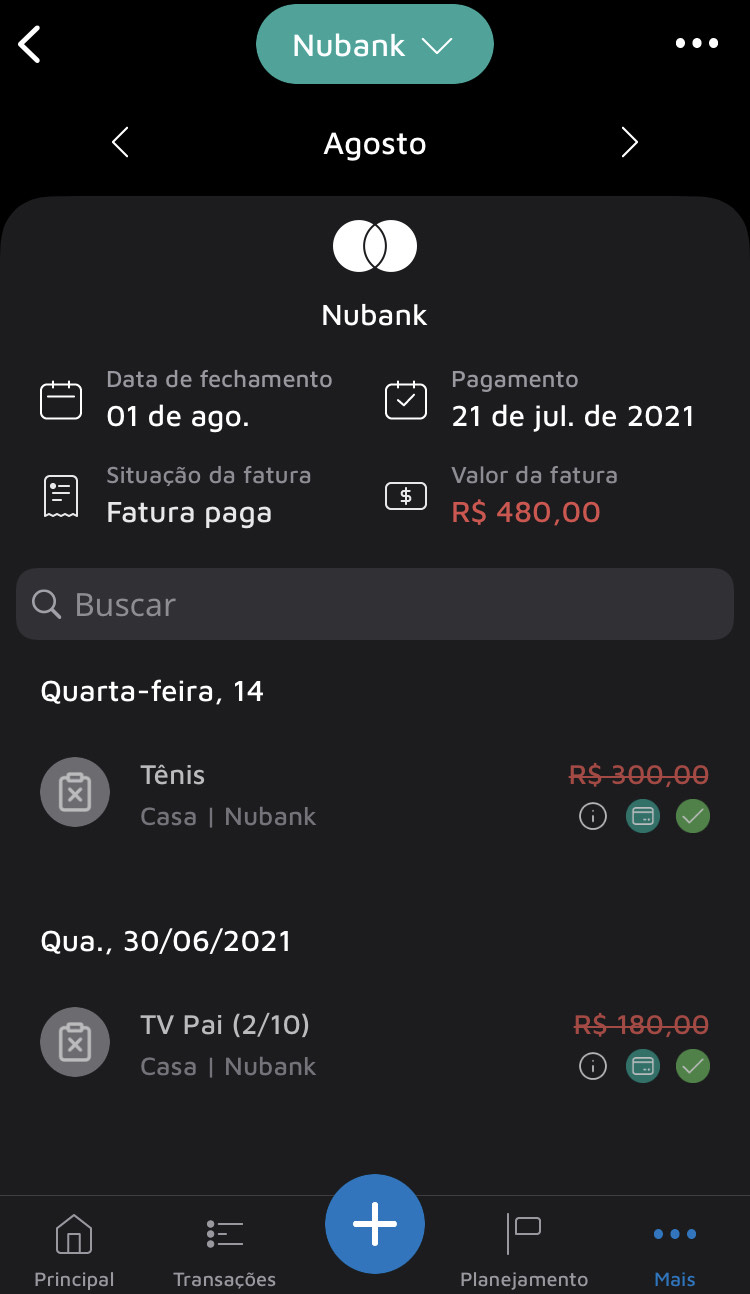Go back using the top-left arrow

pos(30,45)
